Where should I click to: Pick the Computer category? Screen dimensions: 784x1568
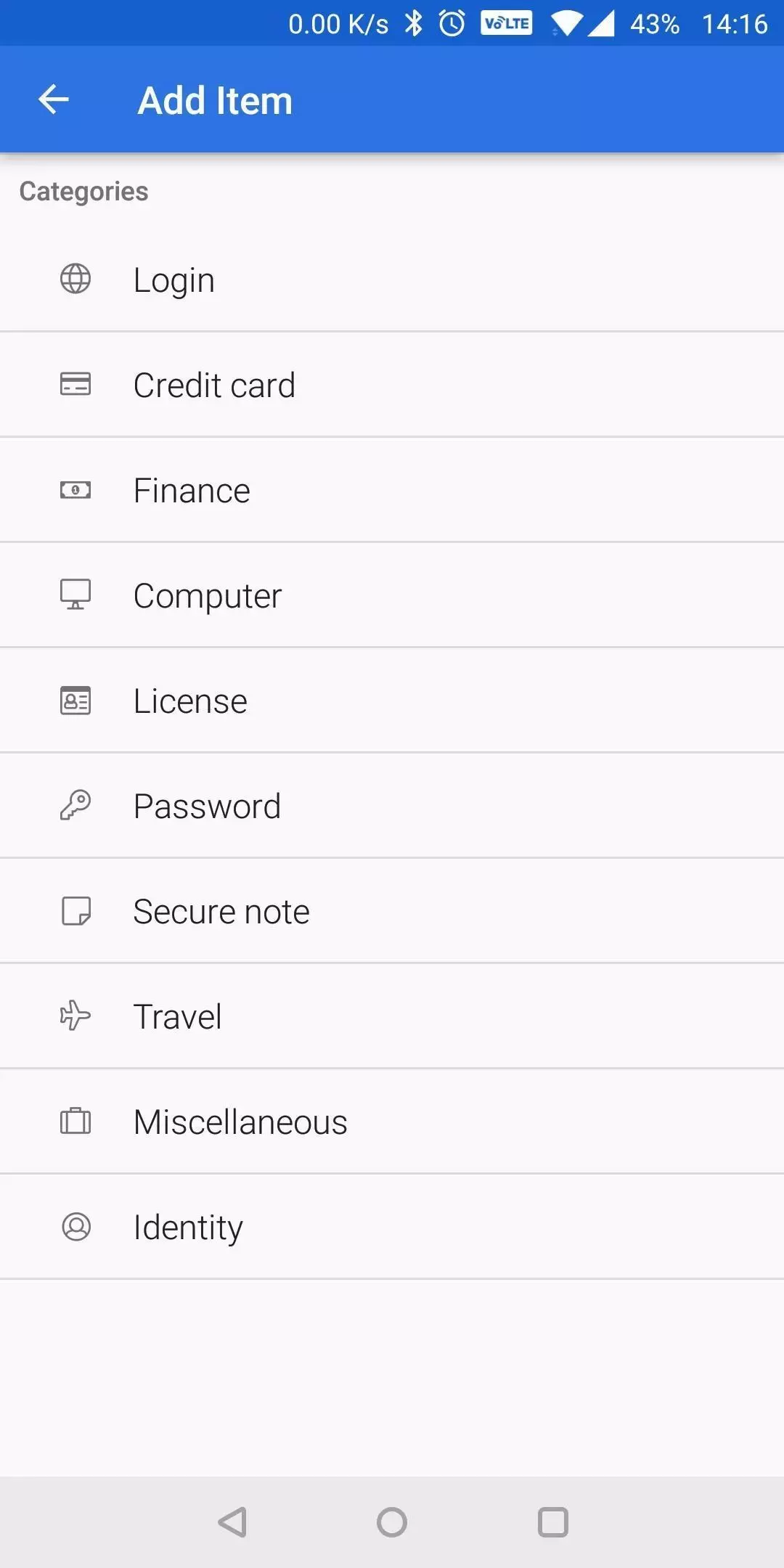pos(392,595)
